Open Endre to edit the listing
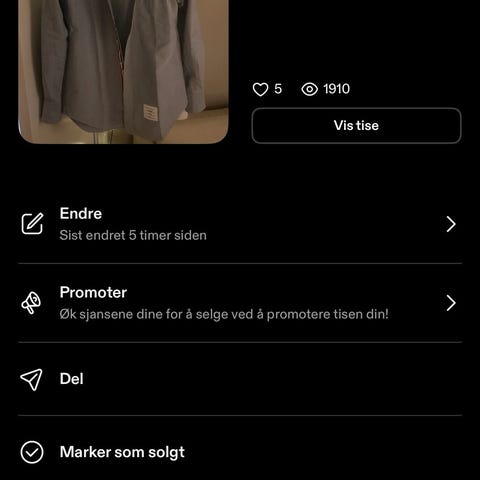The width and height of the screenshot is (480, 480). pyautogui.click(x=240, y=224)
